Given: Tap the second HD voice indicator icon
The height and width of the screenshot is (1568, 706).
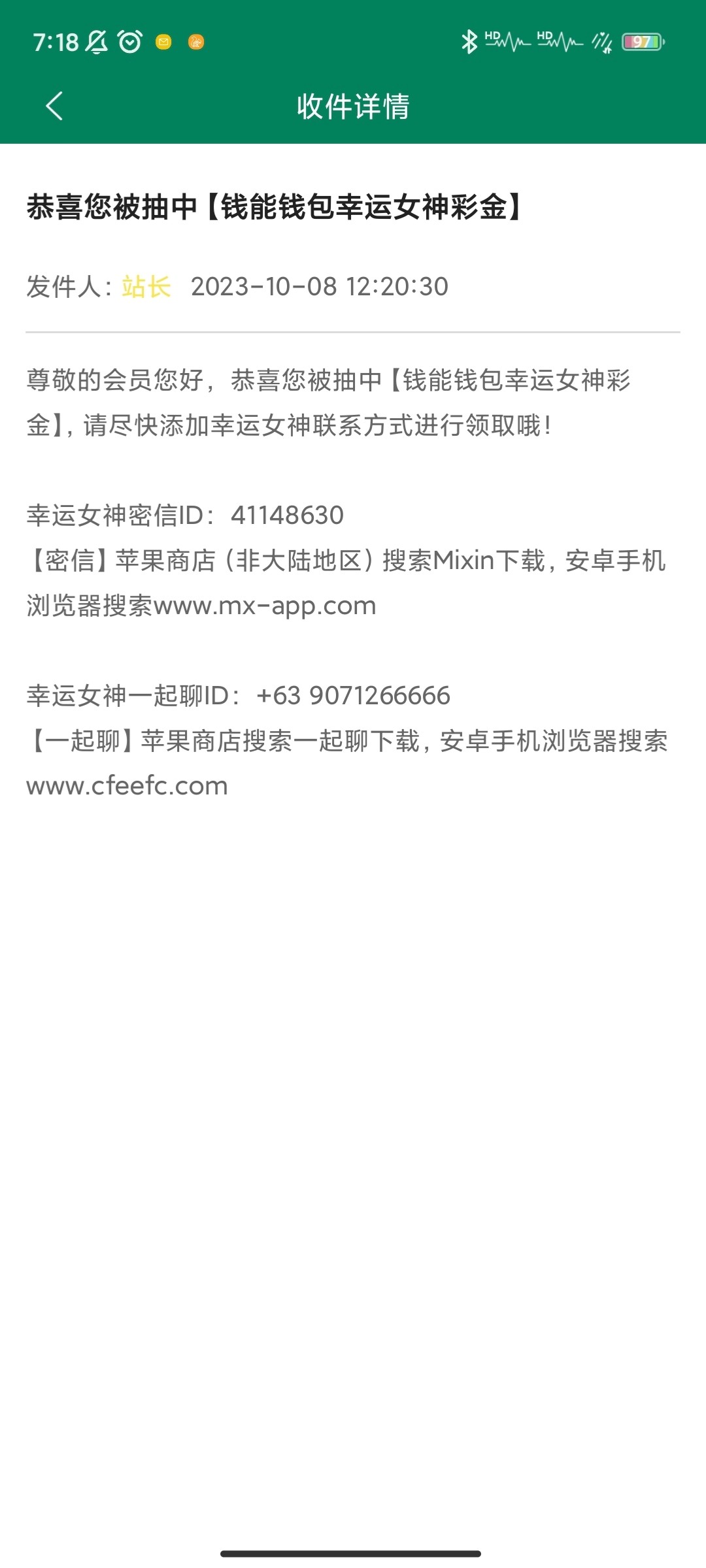Looking at the screenshot, I should (x=559, y=41).
